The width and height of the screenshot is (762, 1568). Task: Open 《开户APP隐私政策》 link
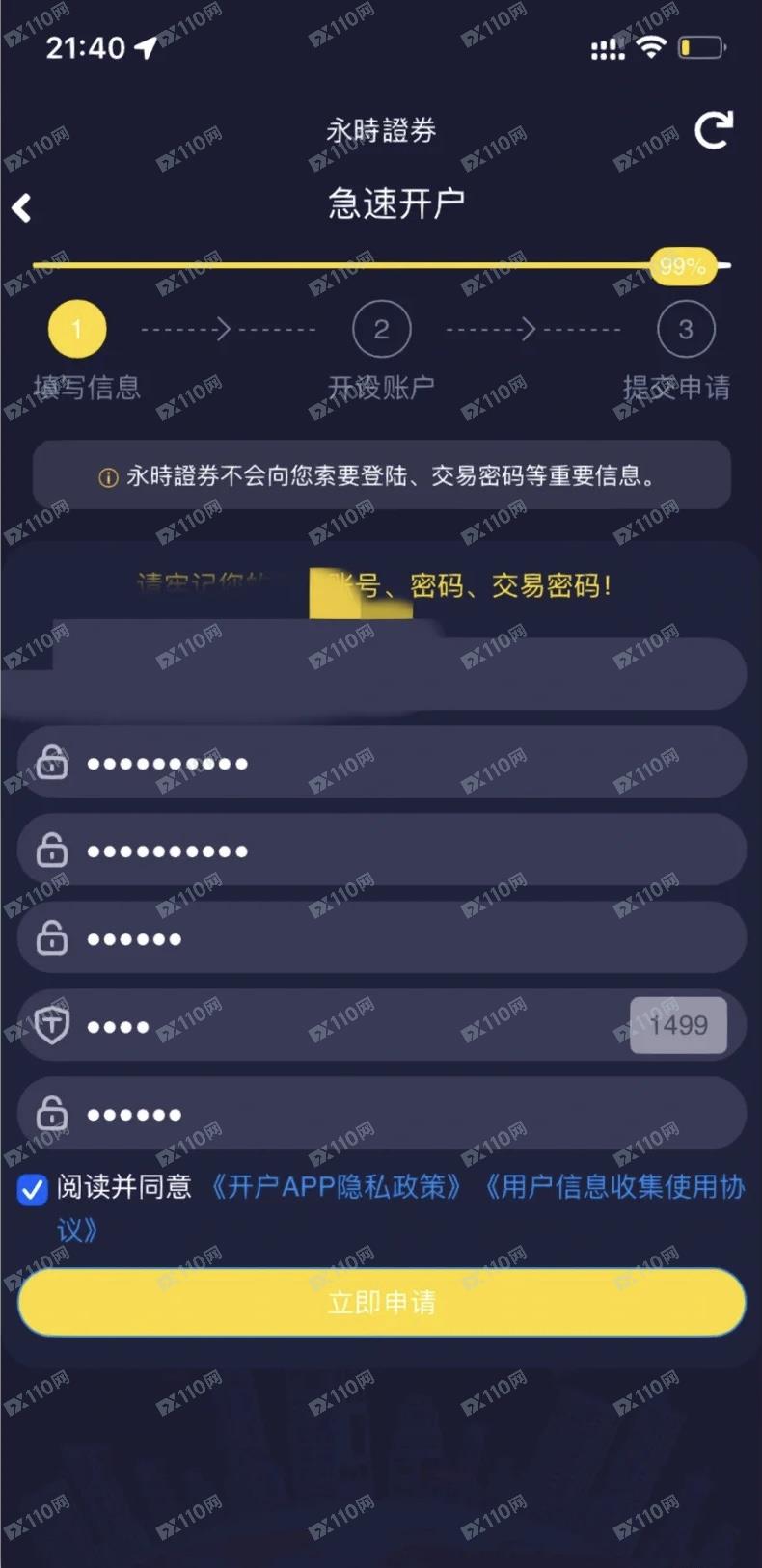click(337, 1187)
